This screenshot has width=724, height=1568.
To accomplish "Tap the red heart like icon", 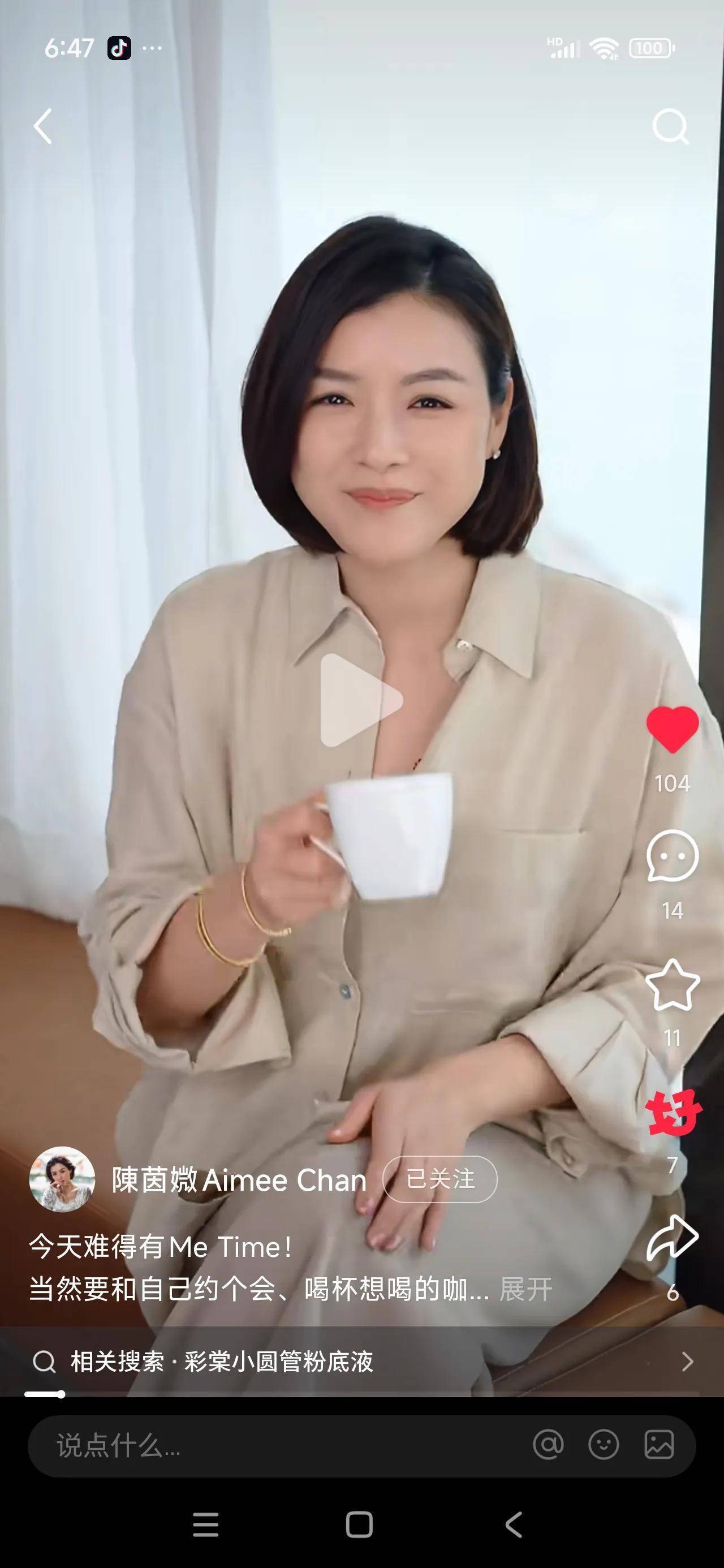I will coord(672,729).
